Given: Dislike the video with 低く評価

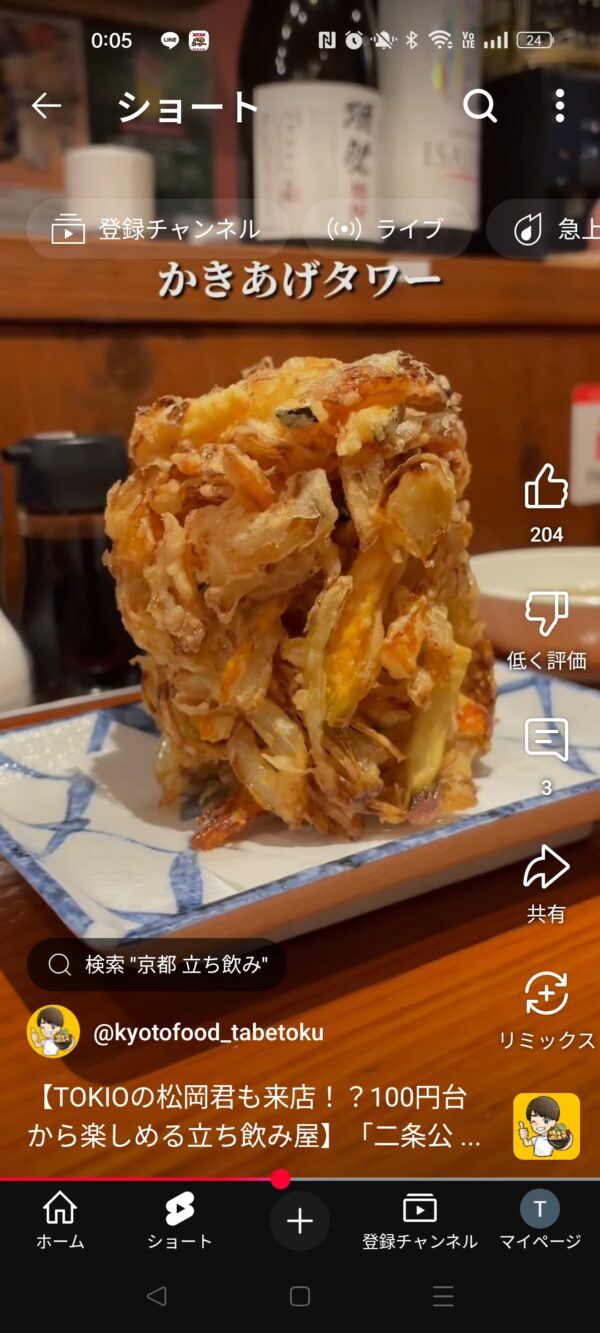Looking at the screenshot, I should click(546, 614).
